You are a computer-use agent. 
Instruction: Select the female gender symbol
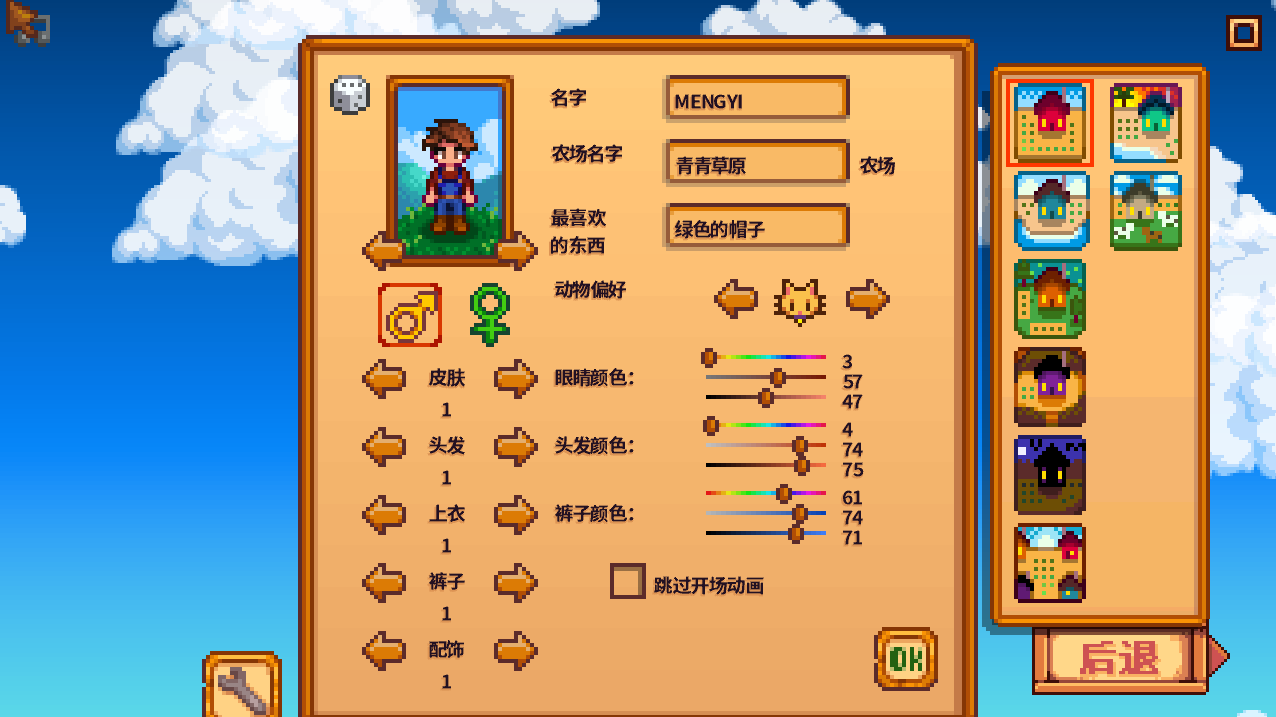pyautogui.click(x=490, y=314)
